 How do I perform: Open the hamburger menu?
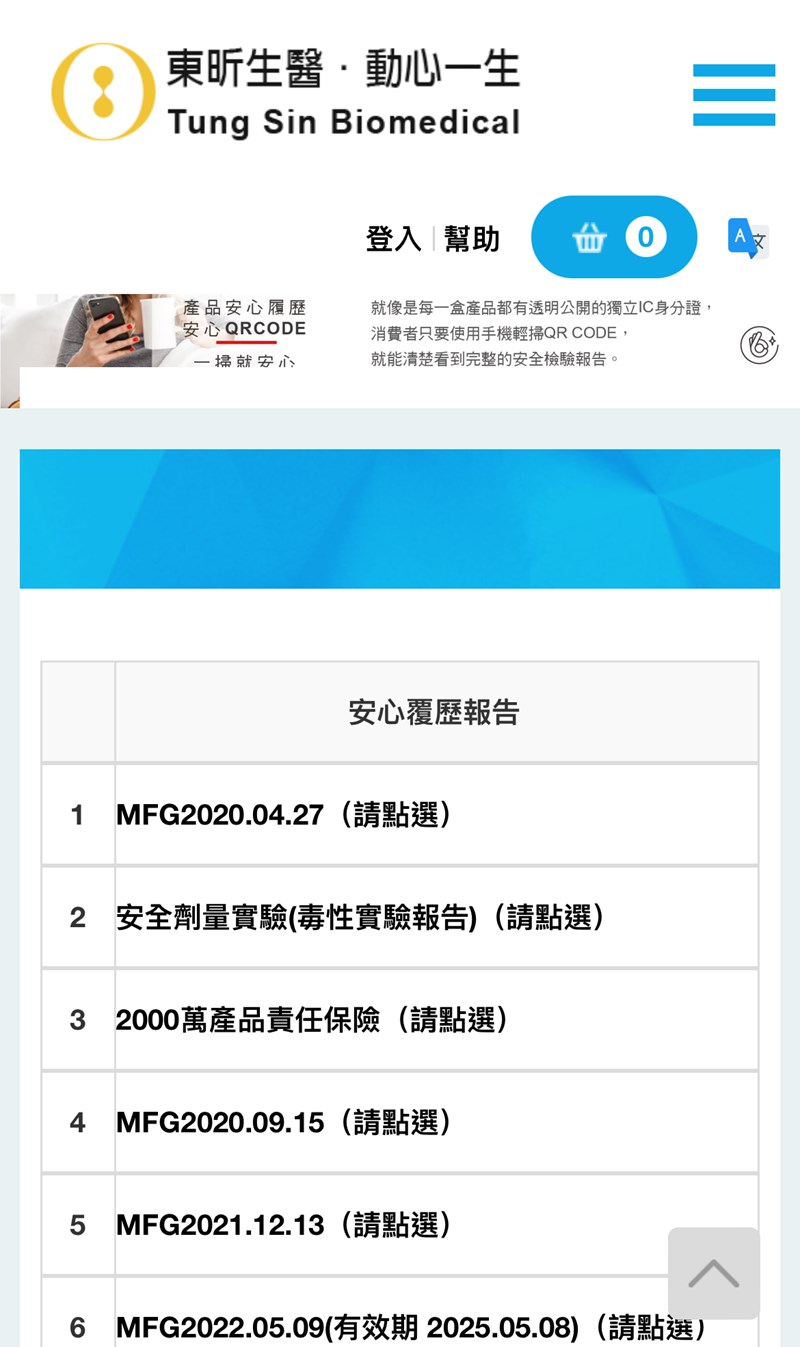(x=734, y=95)
